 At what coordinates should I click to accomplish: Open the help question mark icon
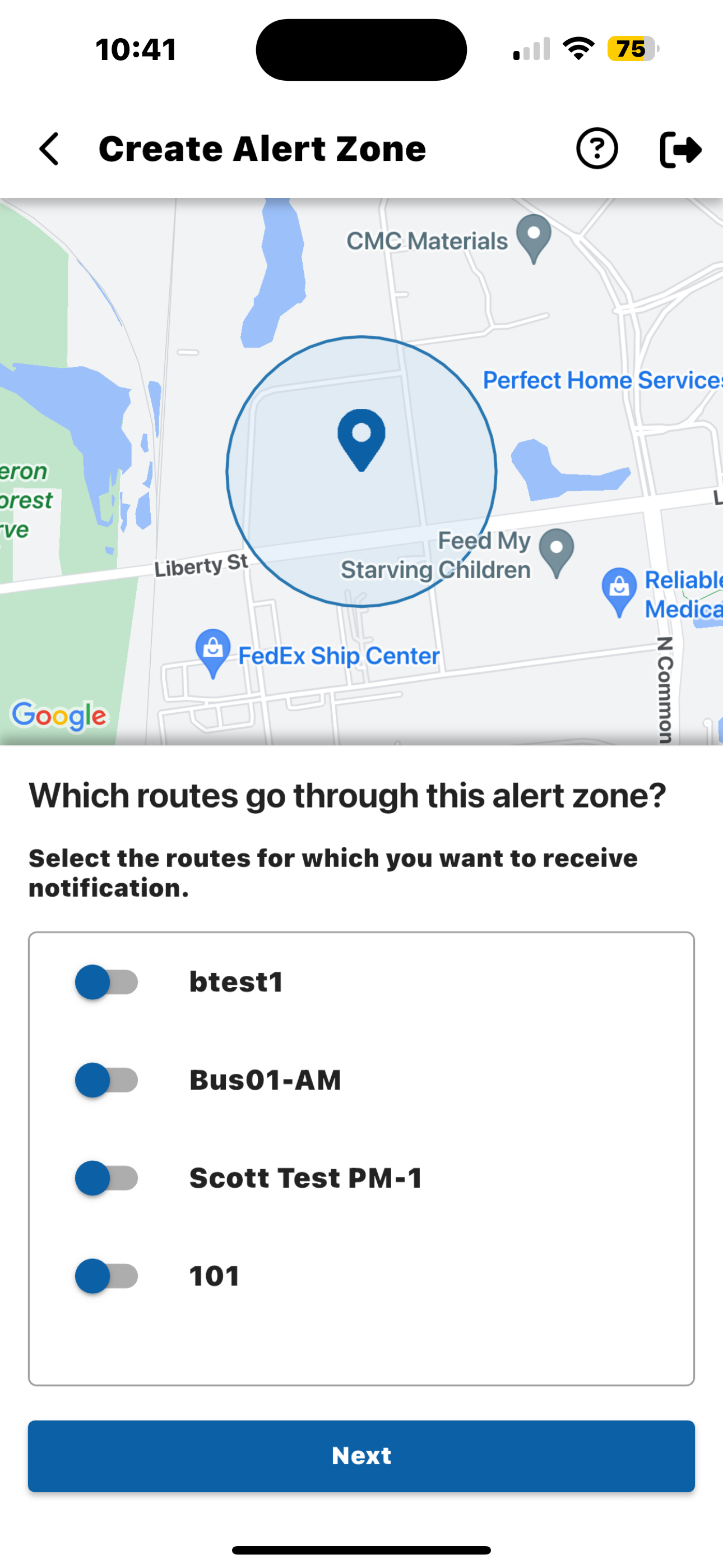[596, 149]
